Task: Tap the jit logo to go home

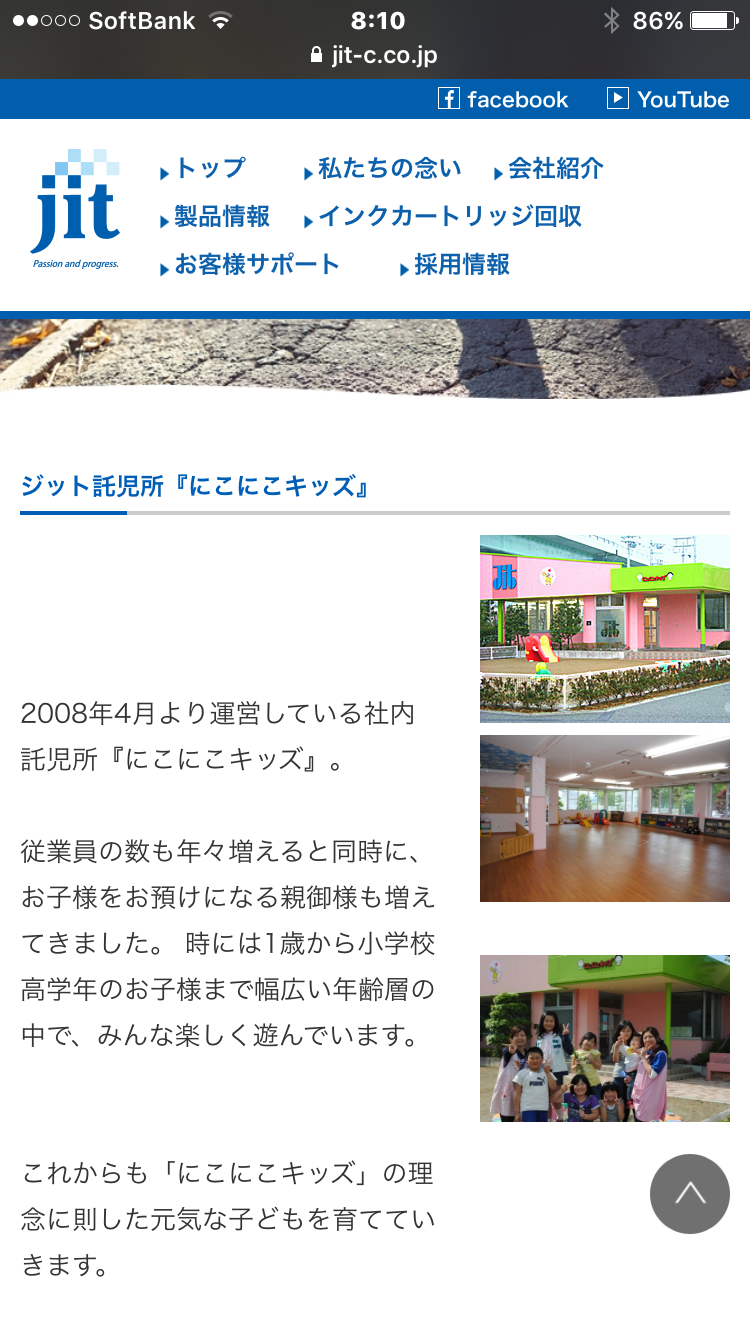Action: (x=75, y=209)
